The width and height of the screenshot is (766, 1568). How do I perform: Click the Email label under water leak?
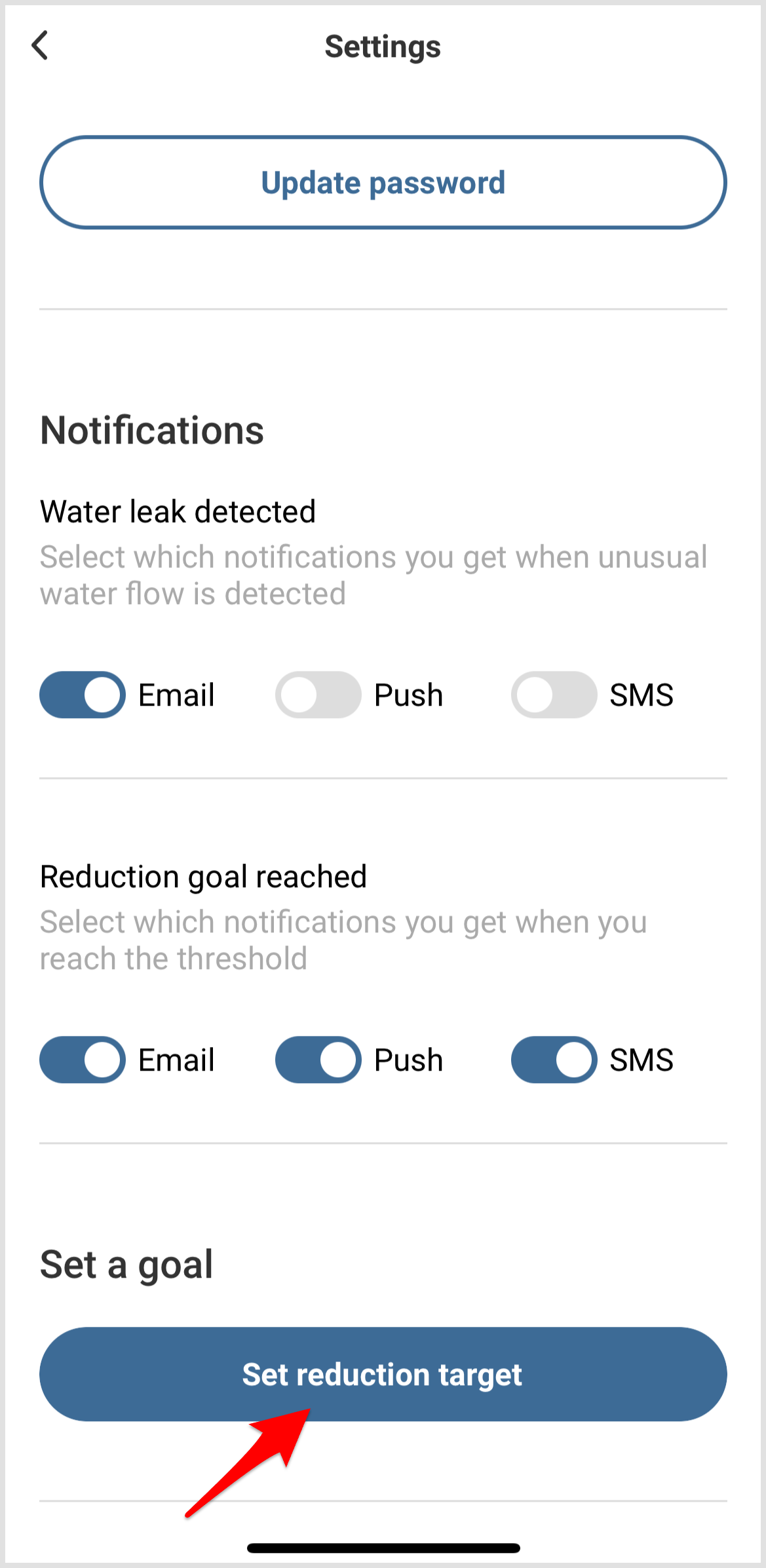[176, 695]
